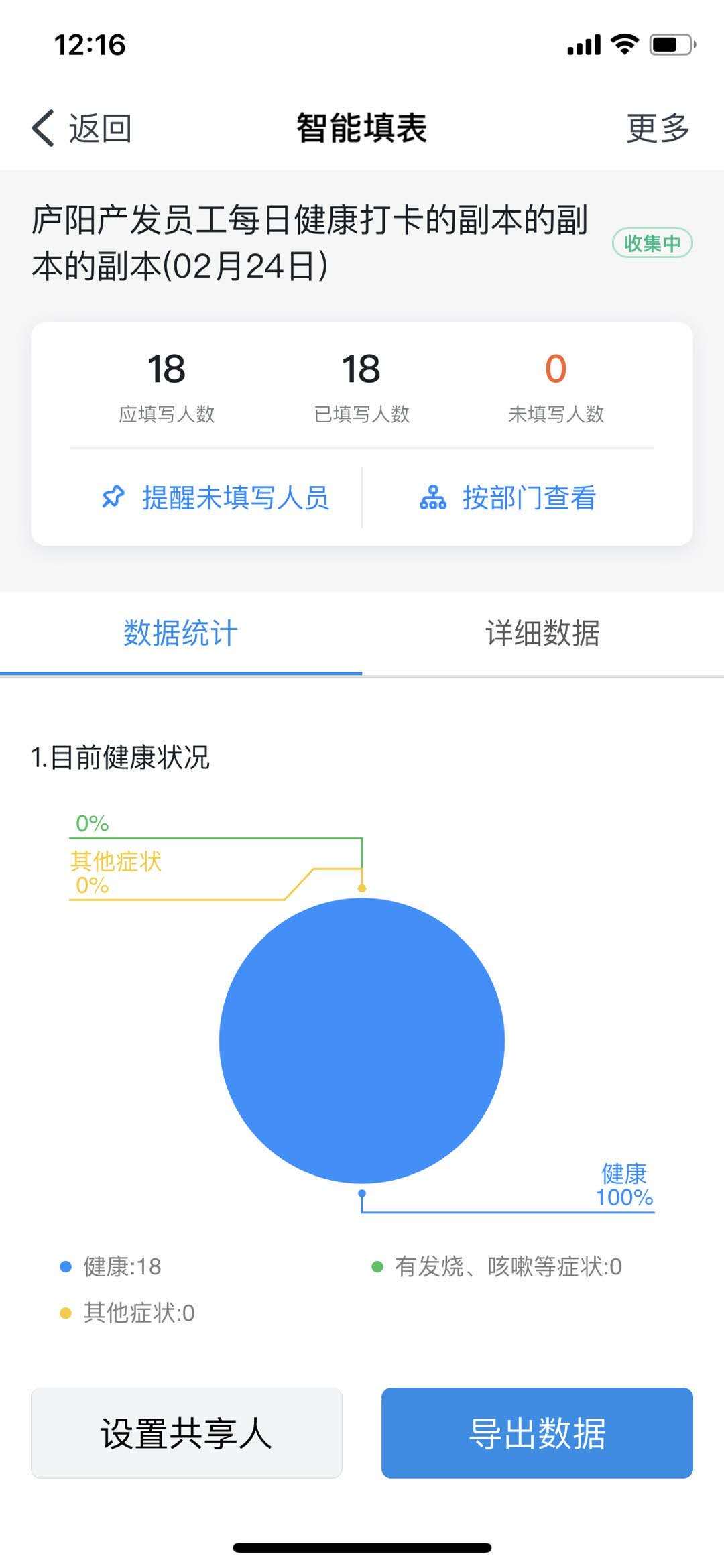Click the org-chart icon beside 按部门查看

[433, 499]
